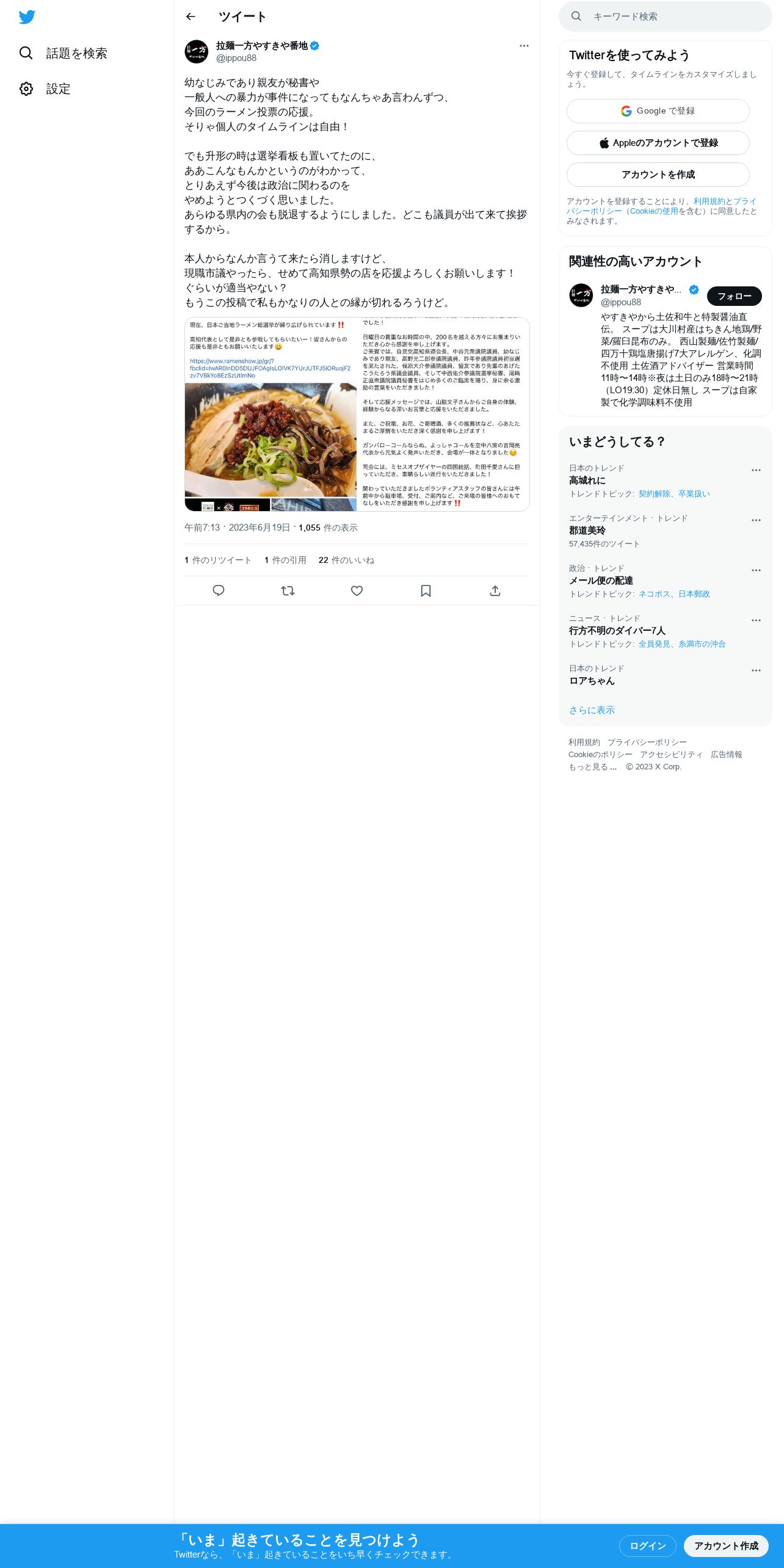
Task: Tap ログイン in the bottom banner
Action: (x=647, y=1545)
